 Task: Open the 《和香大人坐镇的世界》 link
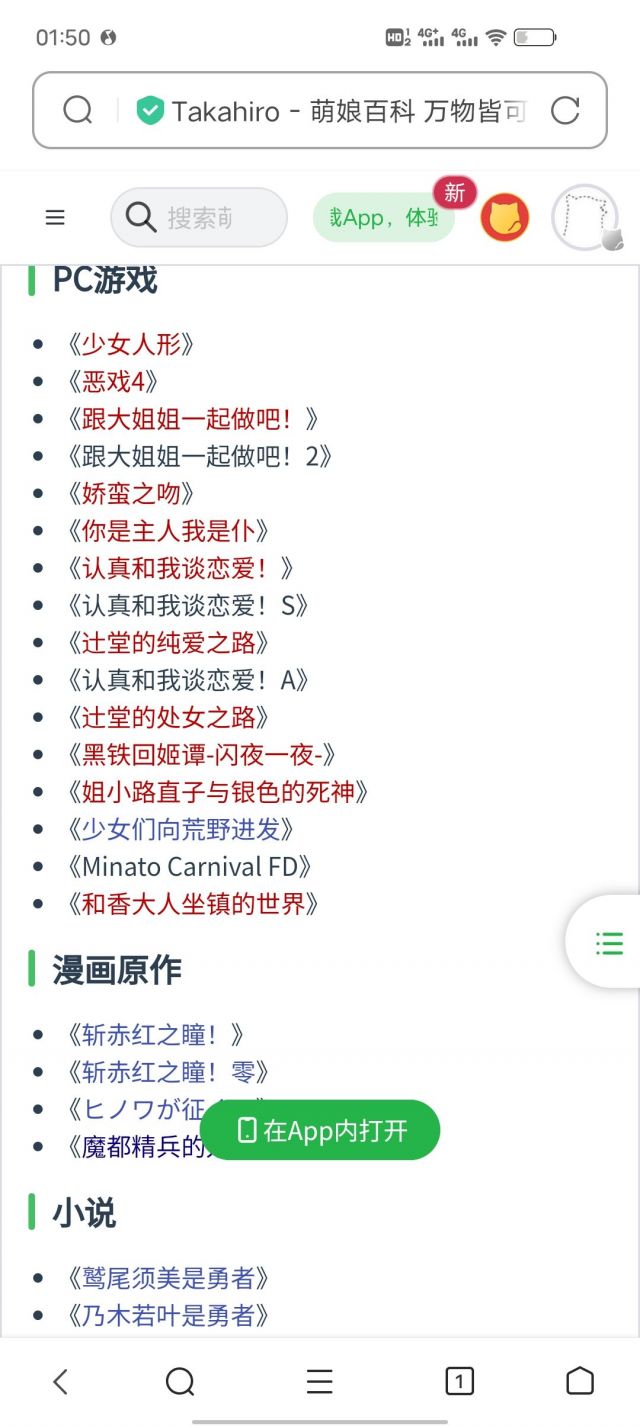[193, 904]
